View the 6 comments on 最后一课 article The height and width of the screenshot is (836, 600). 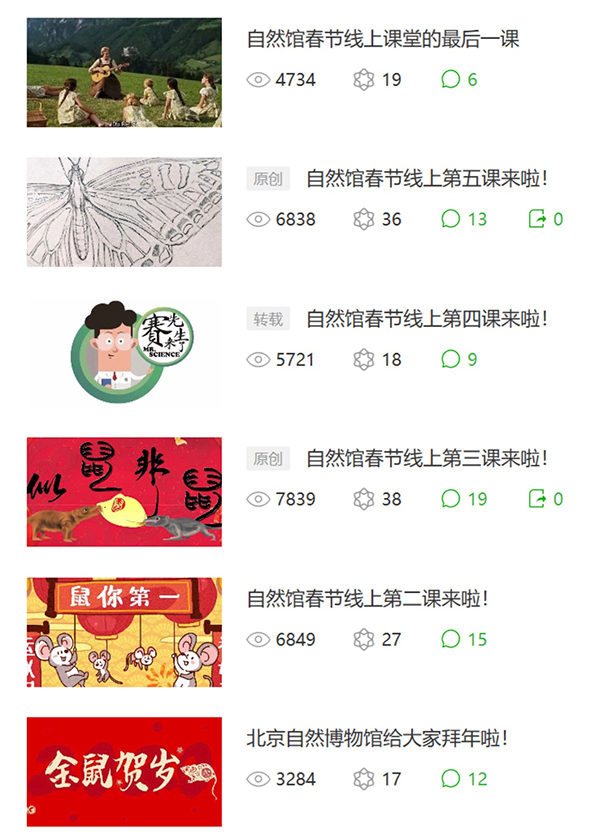[x=459, y=80]
